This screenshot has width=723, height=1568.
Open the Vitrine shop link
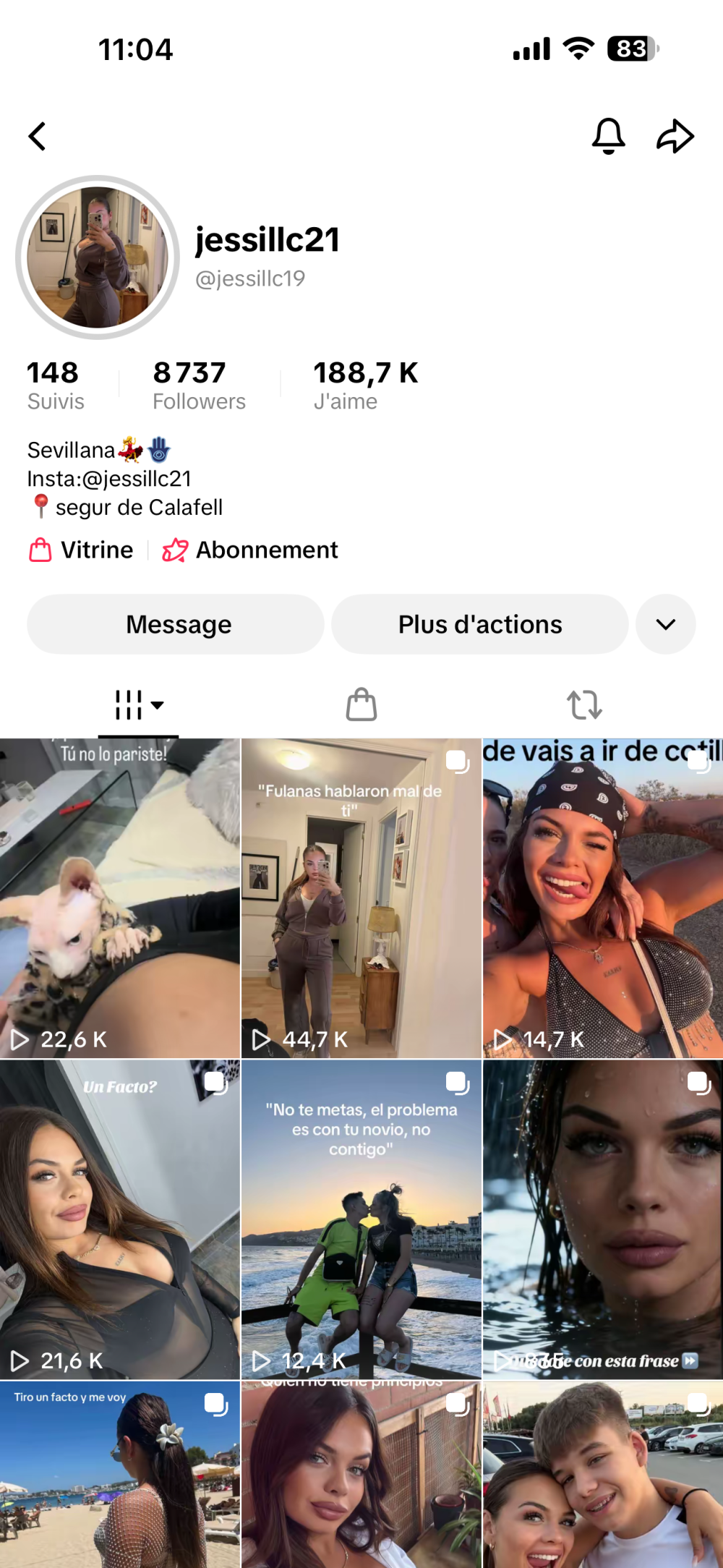(82, 550)
